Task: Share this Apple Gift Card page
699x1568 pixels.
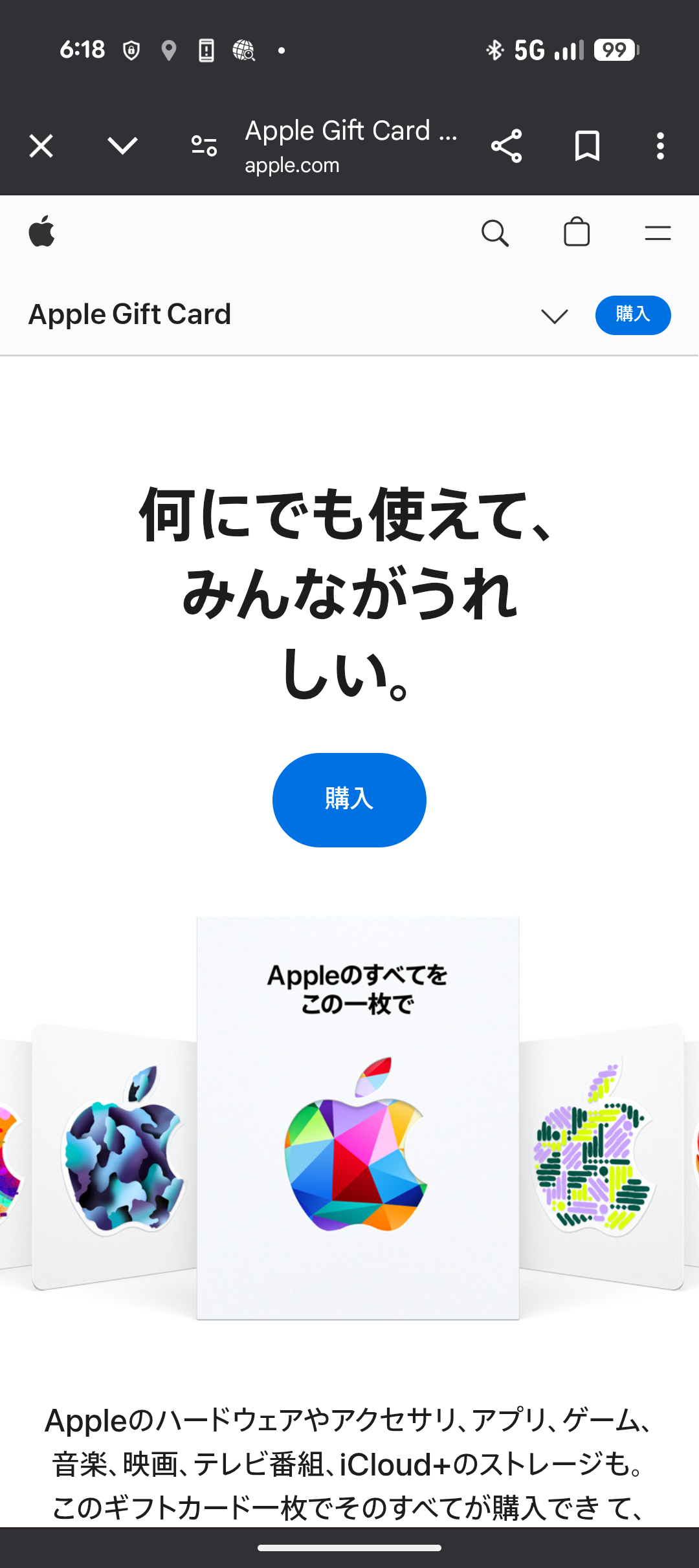Action: click(506, 146)
